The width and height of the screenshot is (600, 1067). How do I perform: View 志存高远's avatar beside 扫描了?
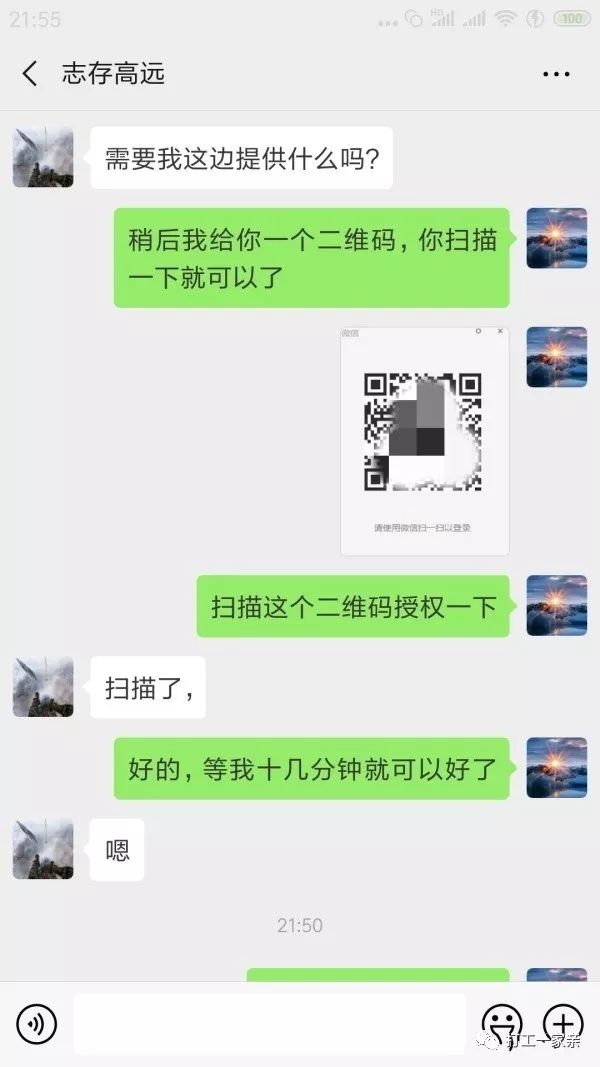pos(43,687)
